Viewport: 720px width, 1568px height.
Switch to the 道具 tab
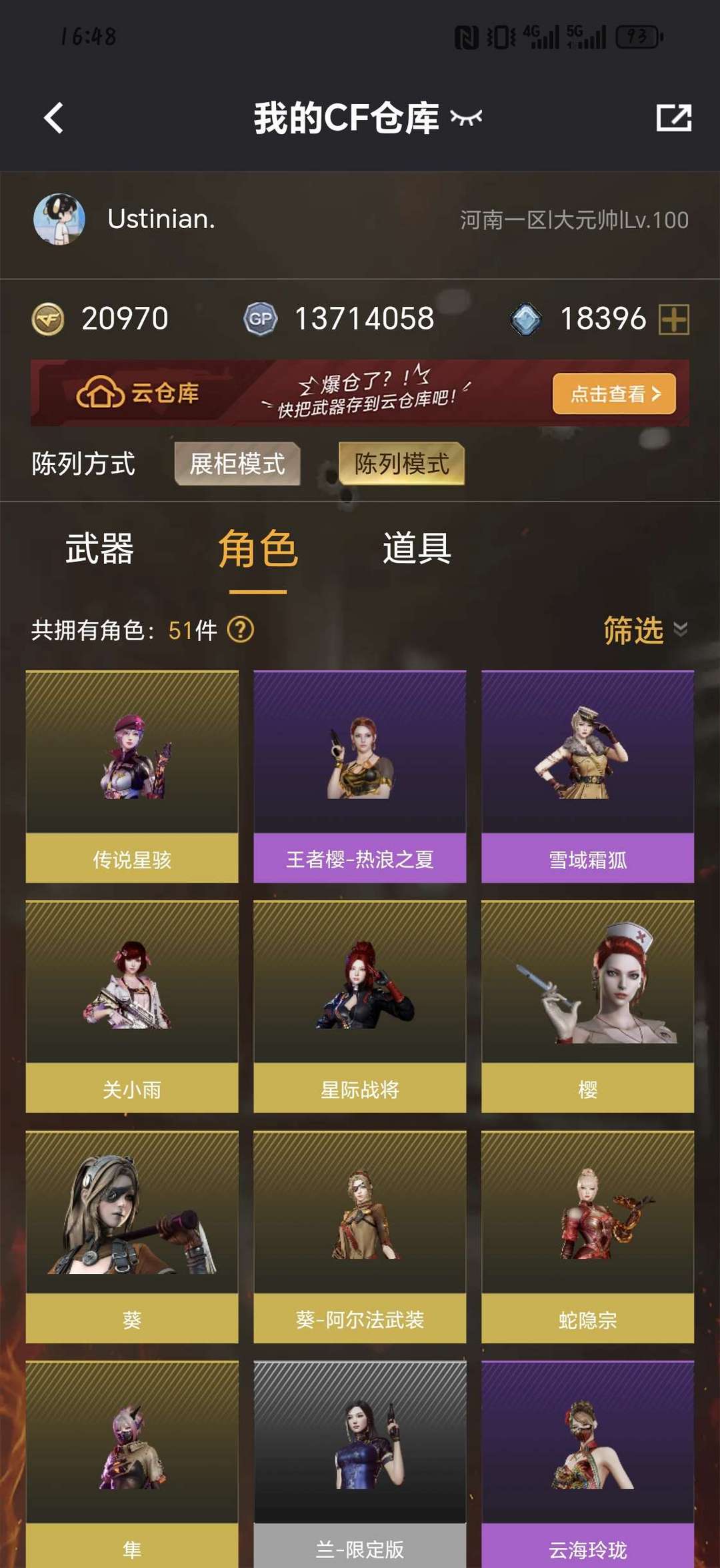pyautogui.click(x=417, y=549)
